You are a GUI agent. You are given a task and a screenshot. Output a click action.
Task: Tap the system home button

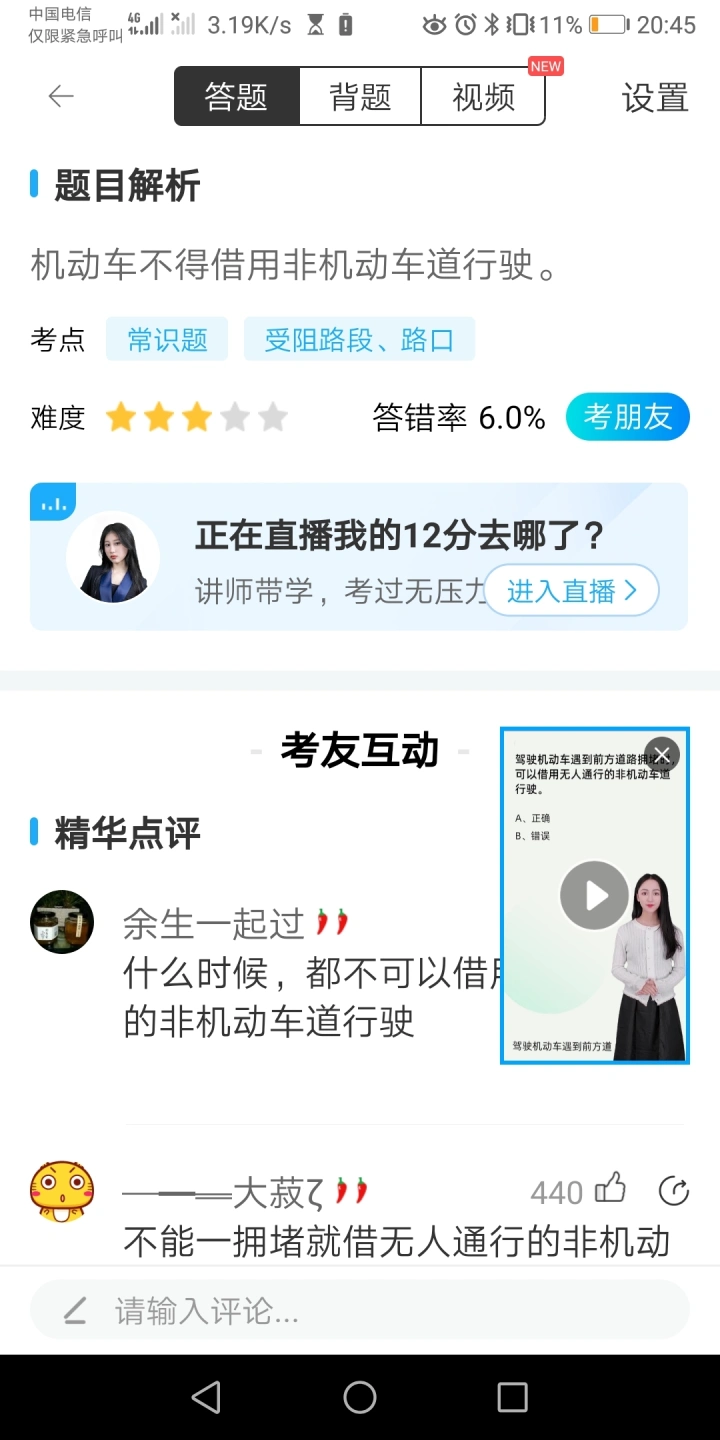[360, 1397]
